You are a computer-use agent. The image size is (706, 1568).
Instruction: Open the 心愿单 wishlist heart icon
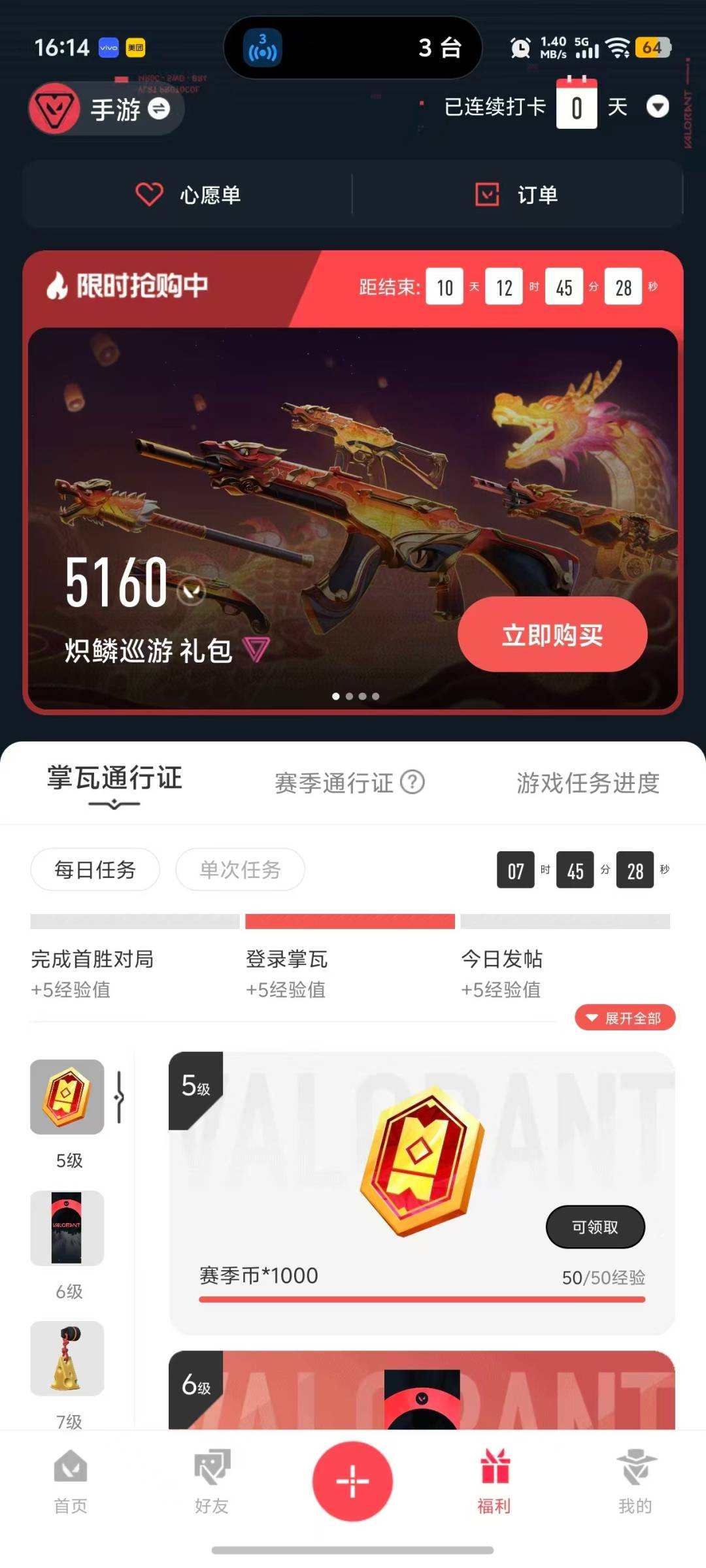149,194
